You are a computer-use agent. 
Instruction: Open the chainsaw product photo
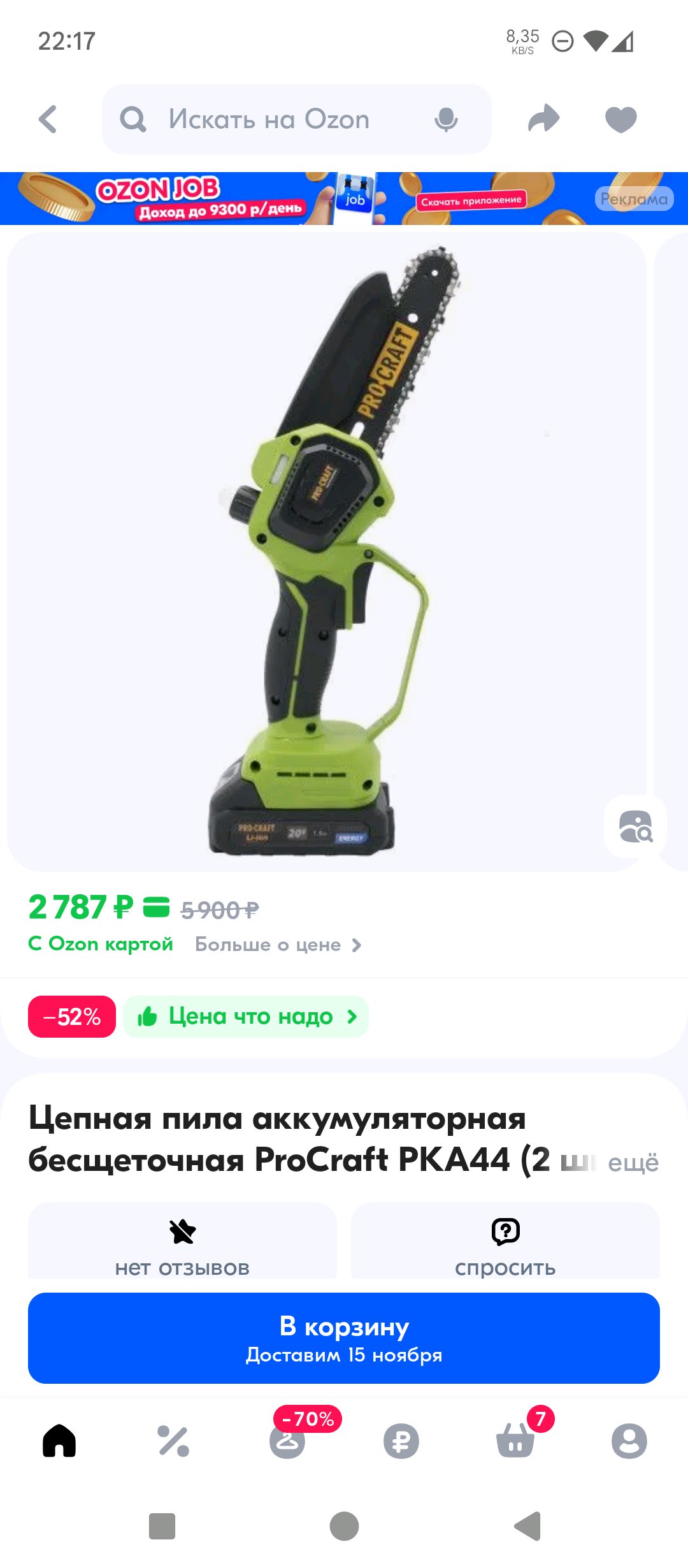[x=326, y=551]
